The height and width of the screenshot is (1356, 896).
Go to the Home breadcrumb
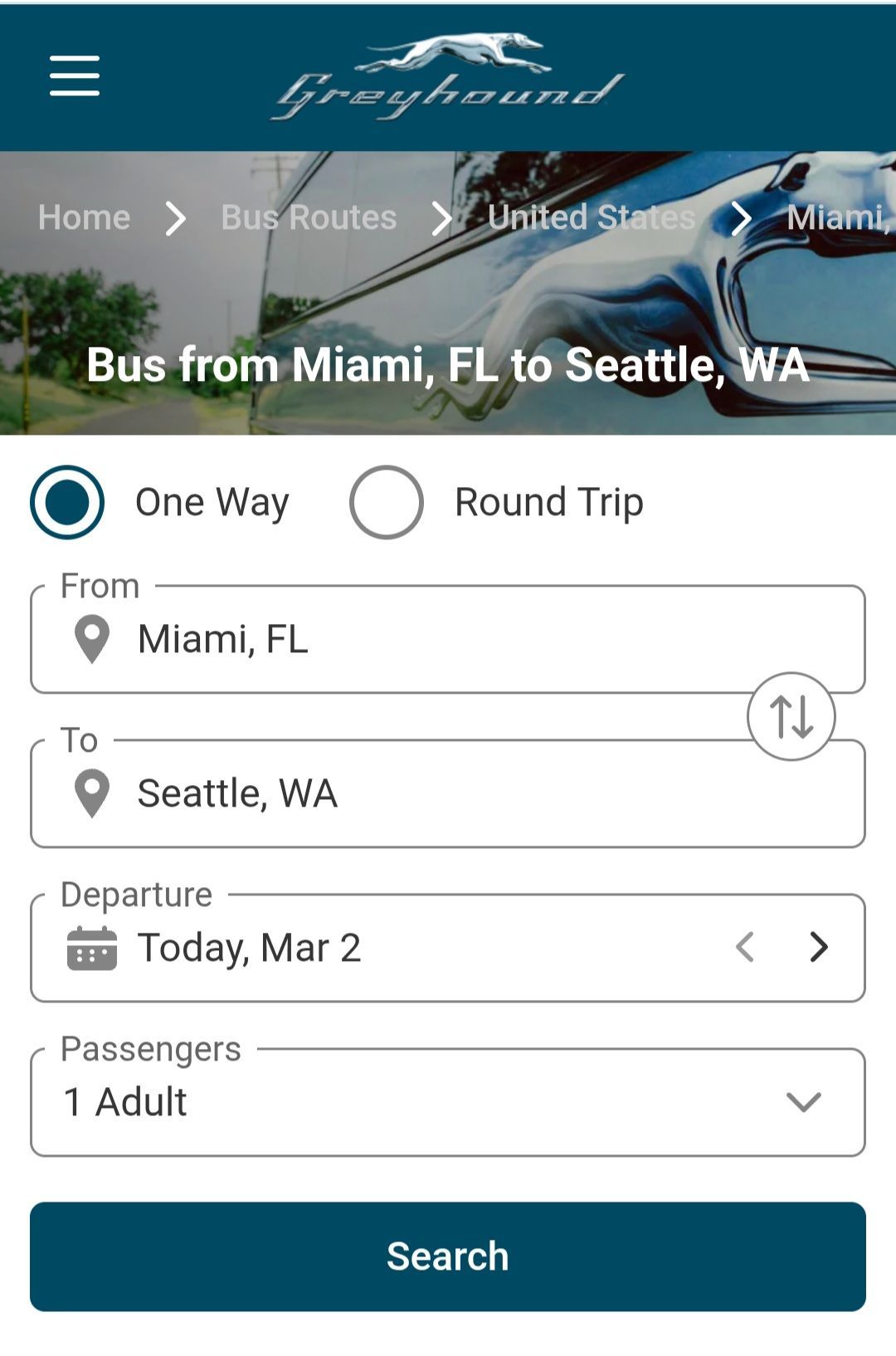pos(84,217)
